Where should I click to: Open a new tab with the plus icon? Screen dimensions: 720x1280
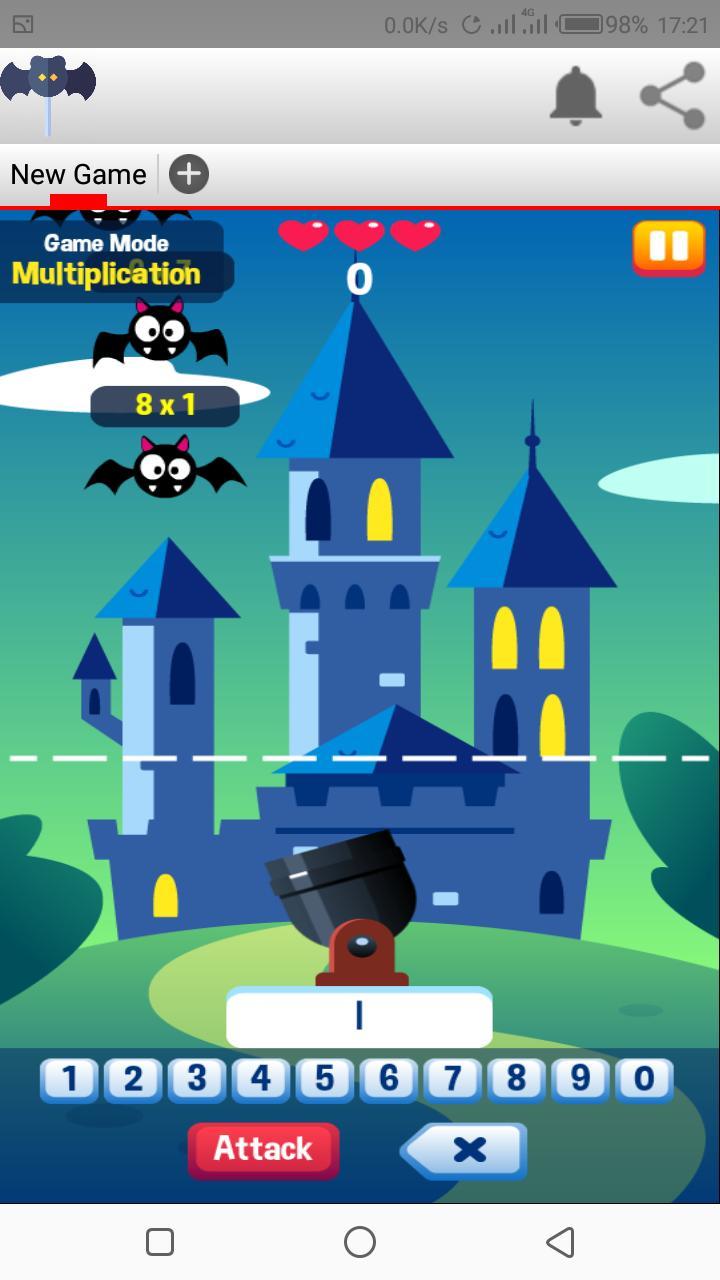coord(187,173)
